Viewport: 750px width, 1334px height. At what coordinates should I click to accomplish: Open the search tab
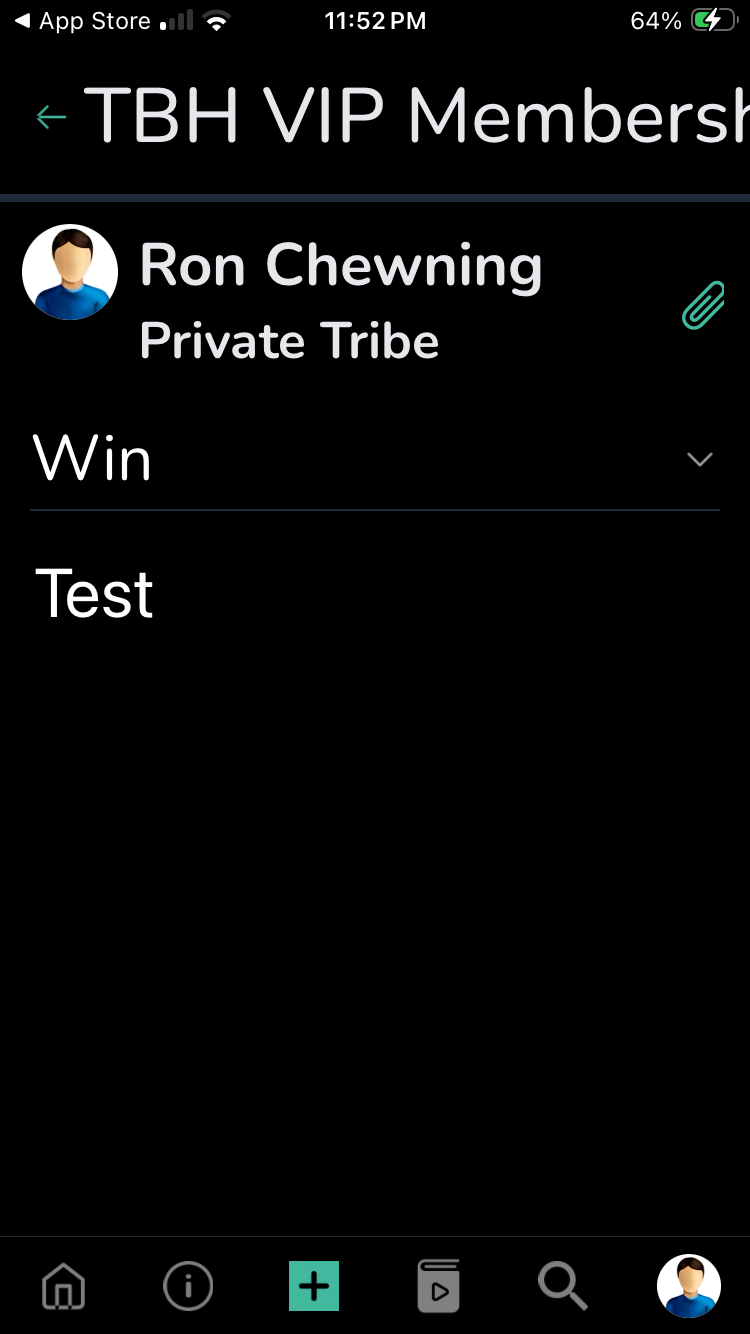tap(563, 1286)
